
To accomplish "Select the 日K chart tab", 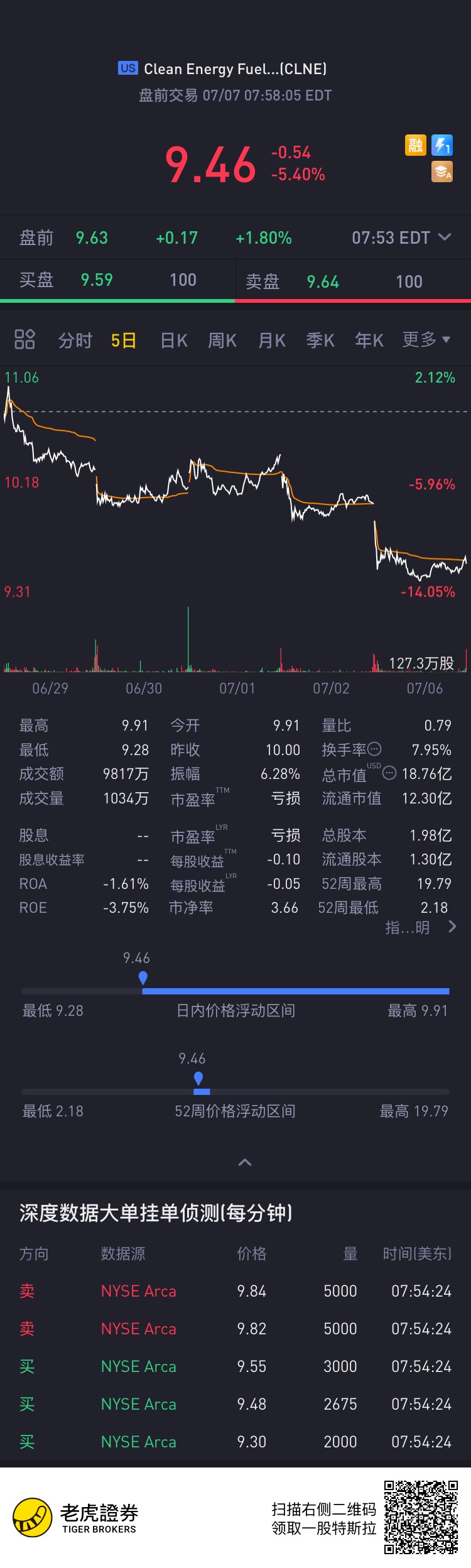I will 174,340.
